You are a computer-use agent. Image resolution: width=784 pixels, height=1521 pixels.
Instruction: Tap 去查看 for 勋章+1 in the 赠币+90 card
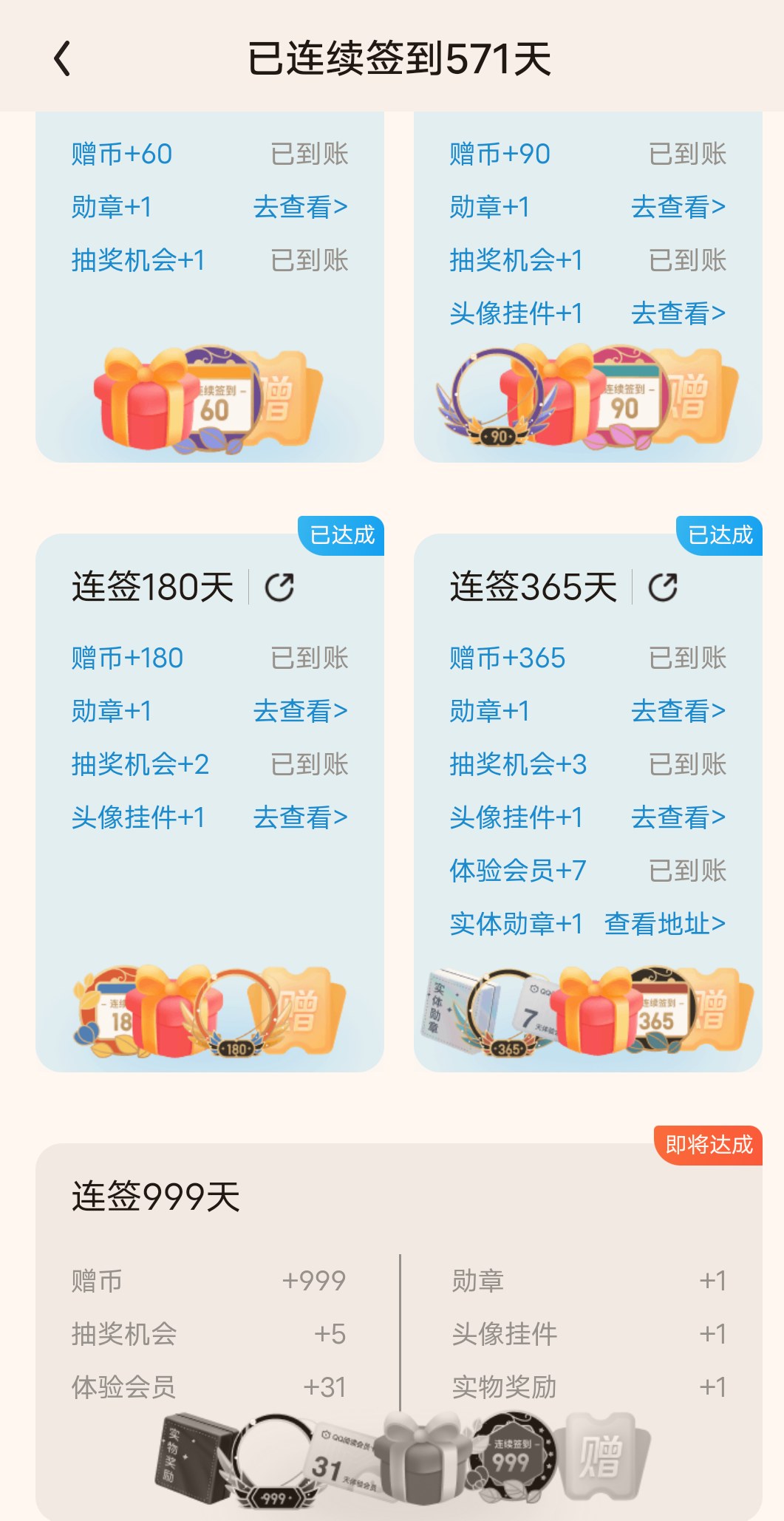[x=678, y=207]
